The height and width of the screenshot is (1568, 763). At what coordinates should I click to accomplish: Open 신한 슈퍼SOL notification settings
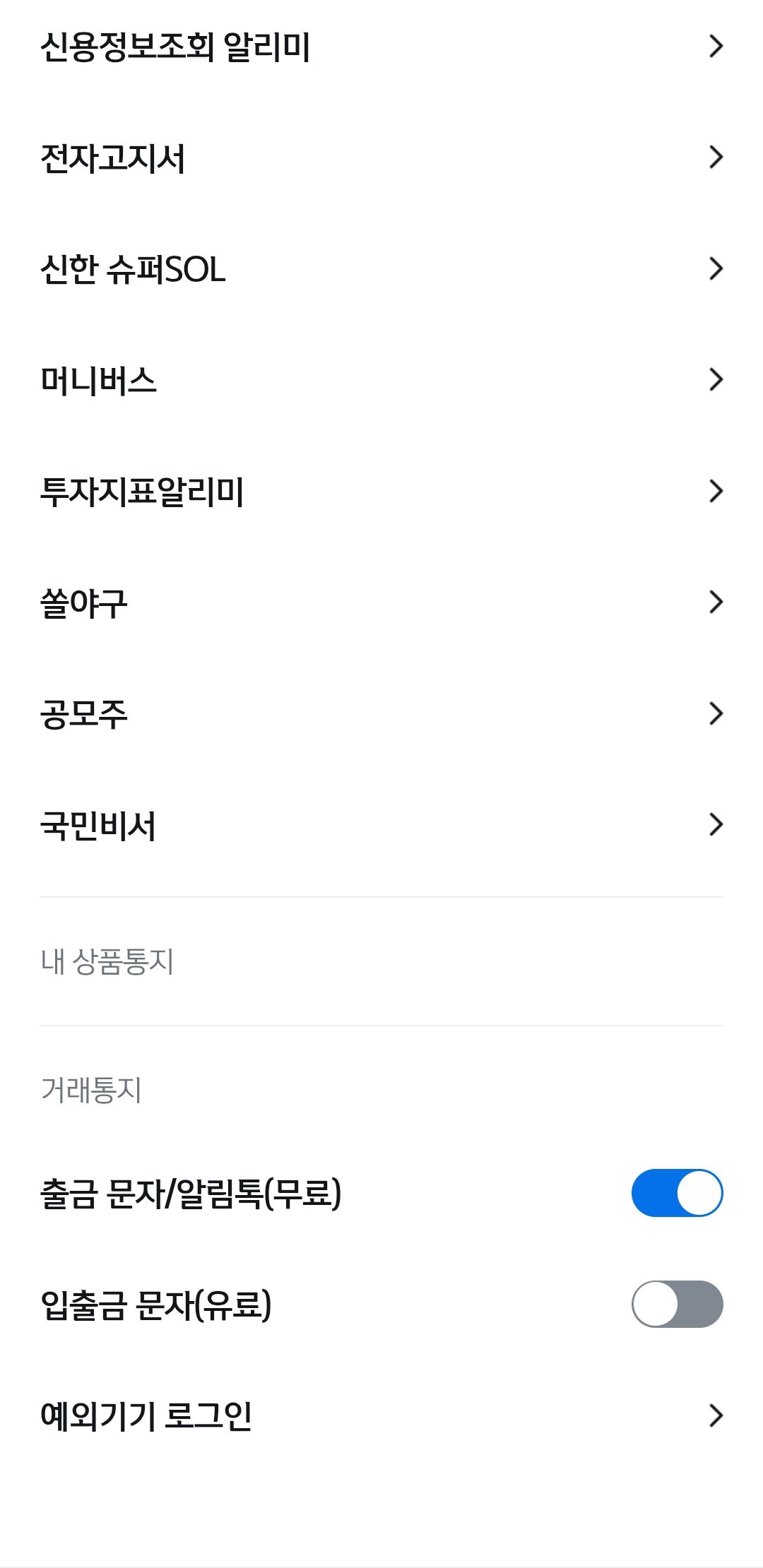click(381, 269)
